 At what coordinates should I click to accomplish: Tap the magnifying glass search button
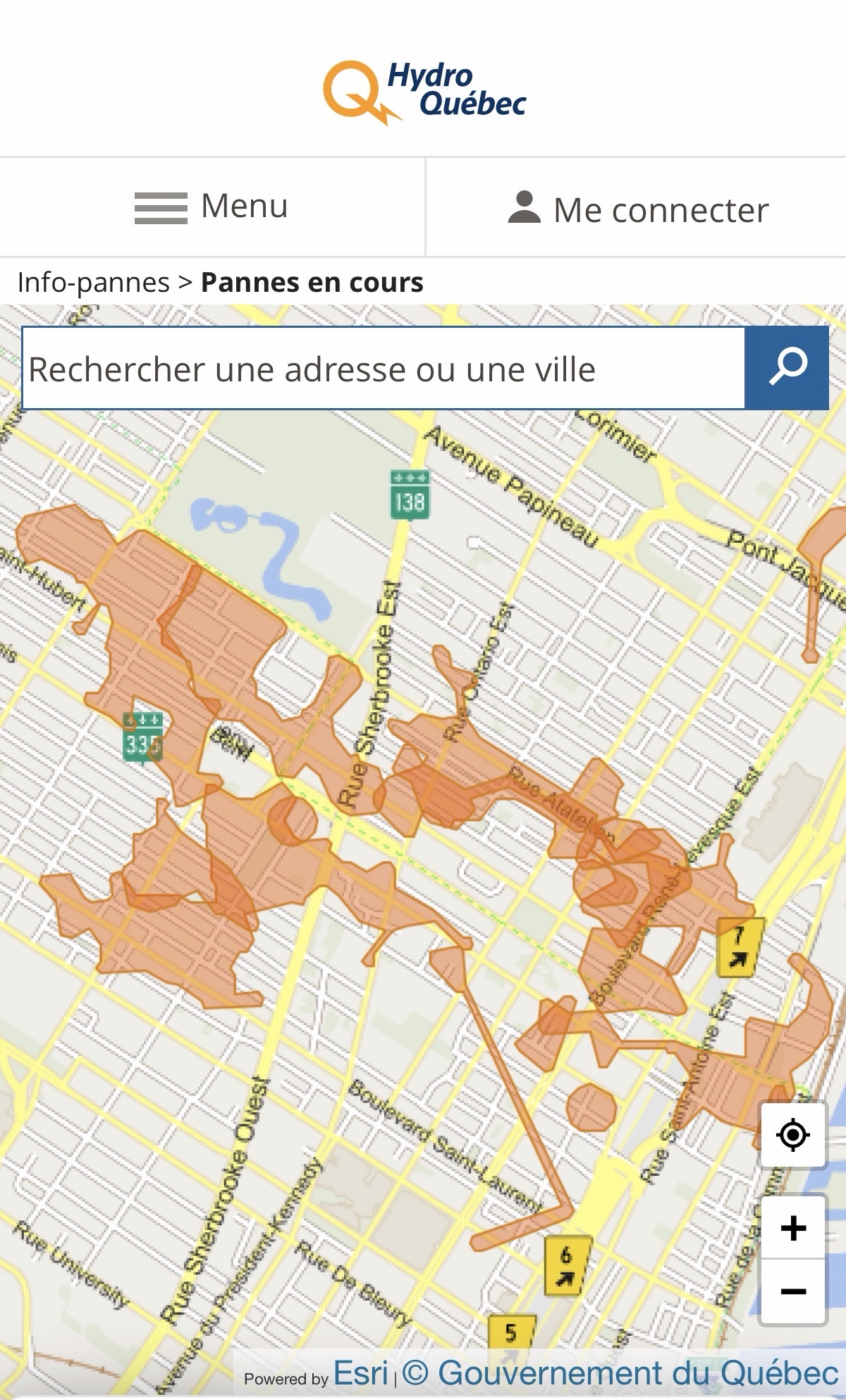point(787,367)
